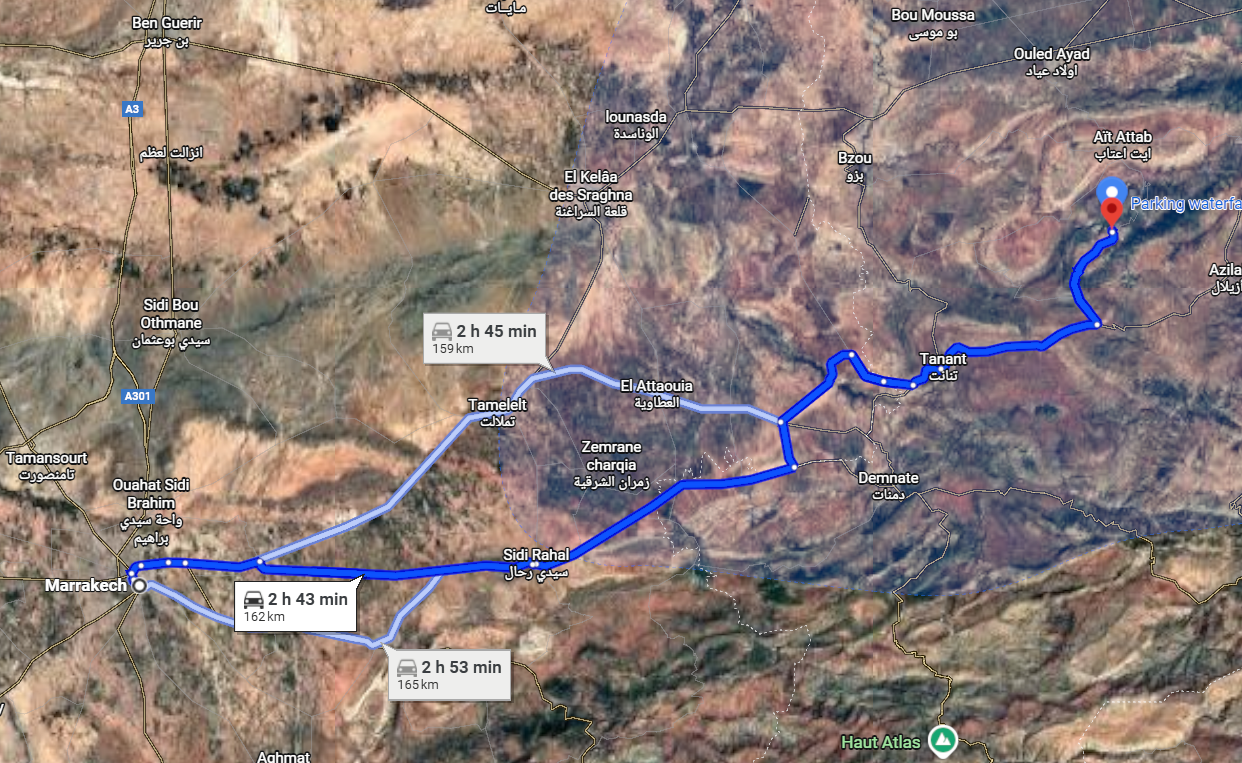
Task: Tap the 2 h 43 min route label
Action: pyautogui.click(x=295, y=607)
